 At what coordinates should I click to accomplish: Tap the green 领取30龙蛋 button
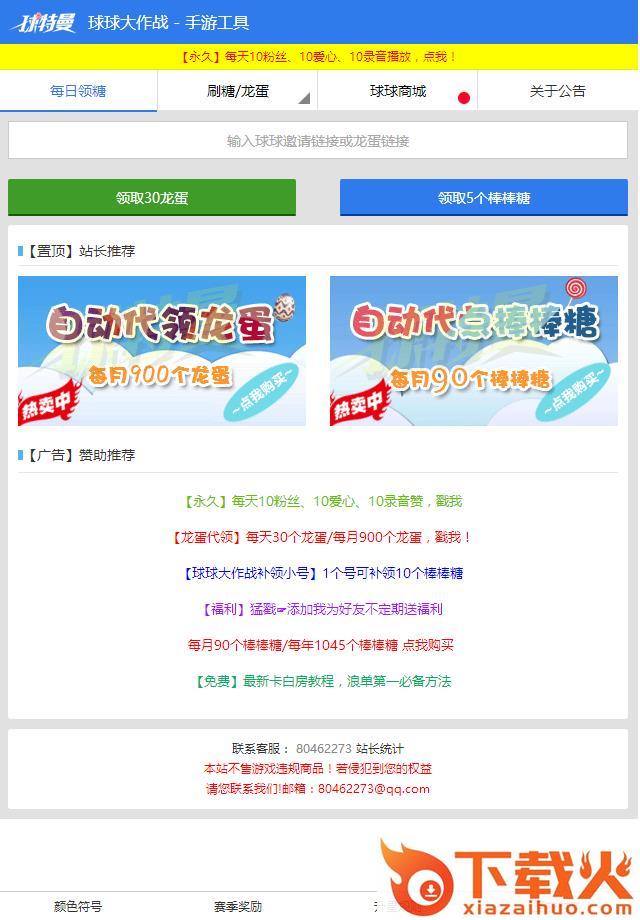tap(152, 198)
